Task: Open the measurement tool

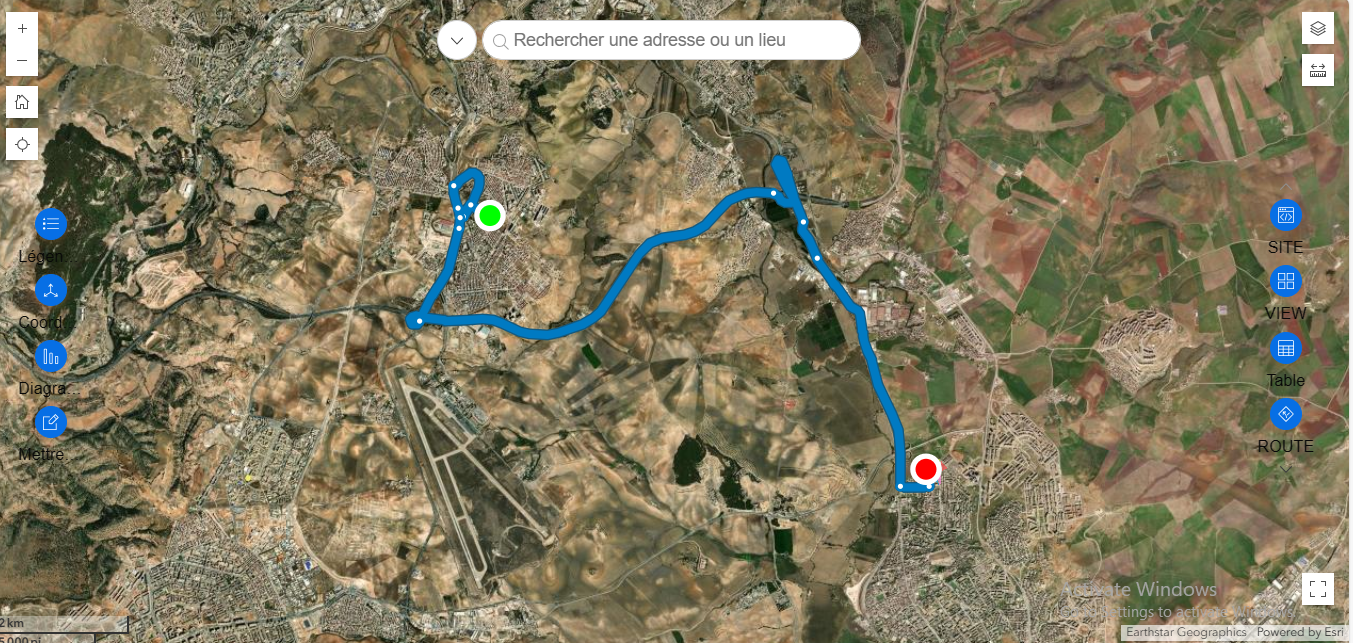Action: [1317, 70]
